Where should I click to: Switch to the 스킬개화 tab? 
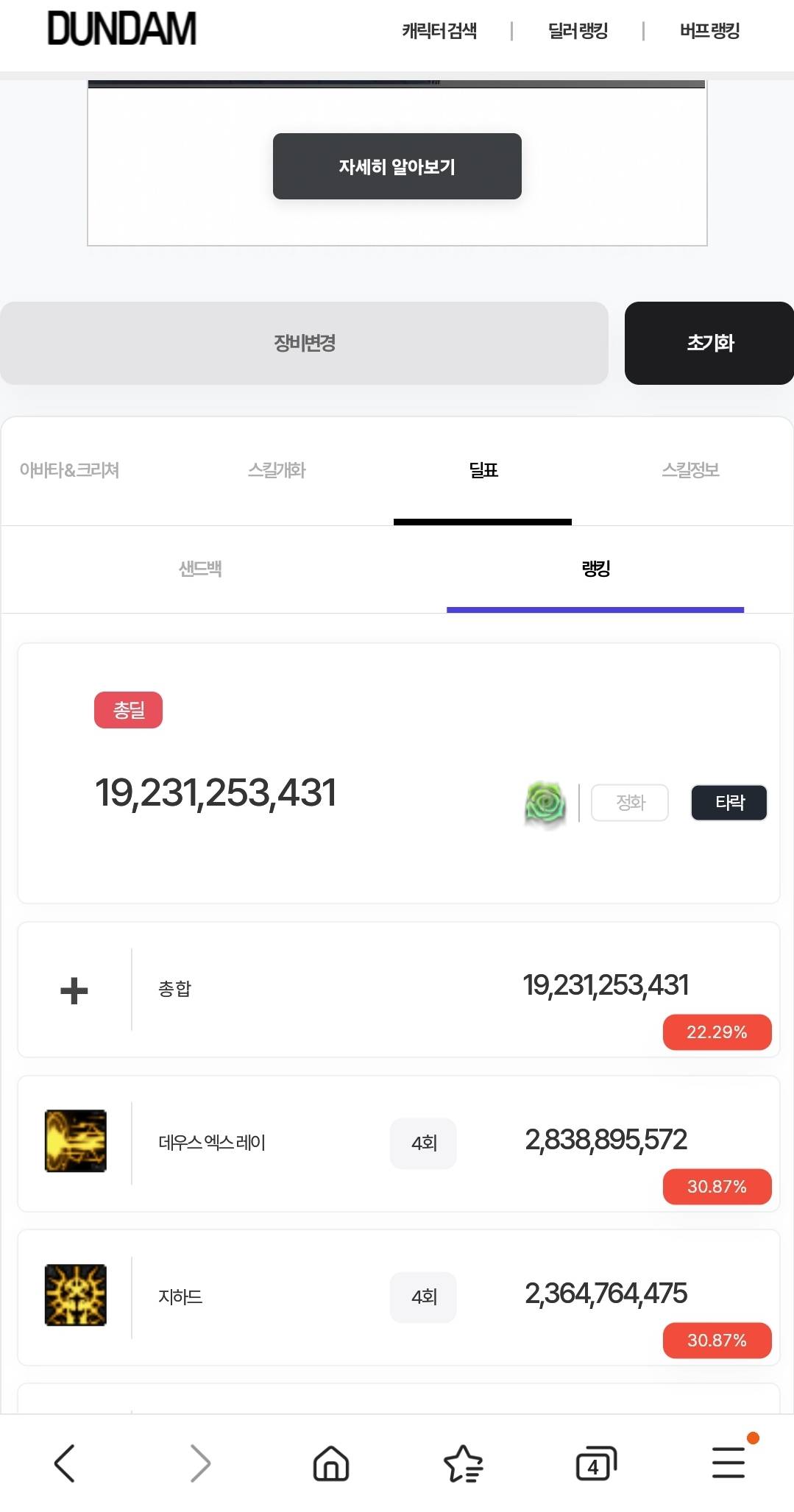[x=277, y=470]
